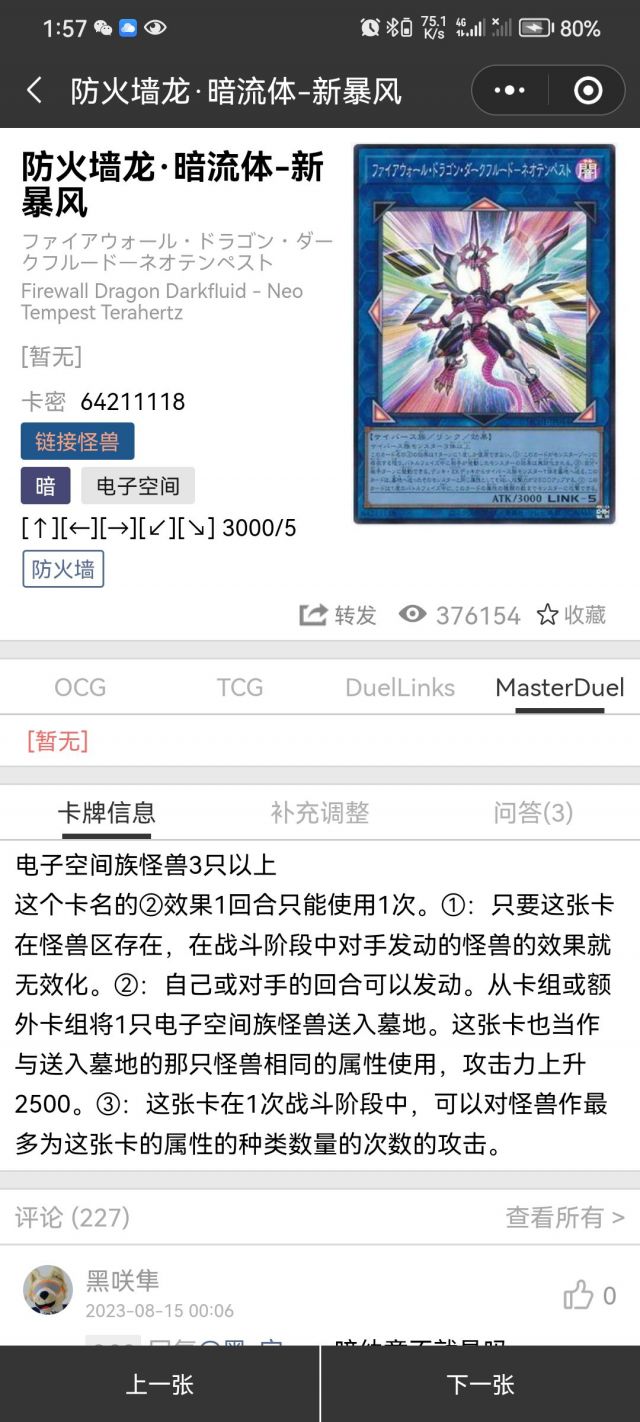The height and width of the screenshot is (1422, 640).
Task: Switch to the OCG tab
Action: click(x=80, y=687)
